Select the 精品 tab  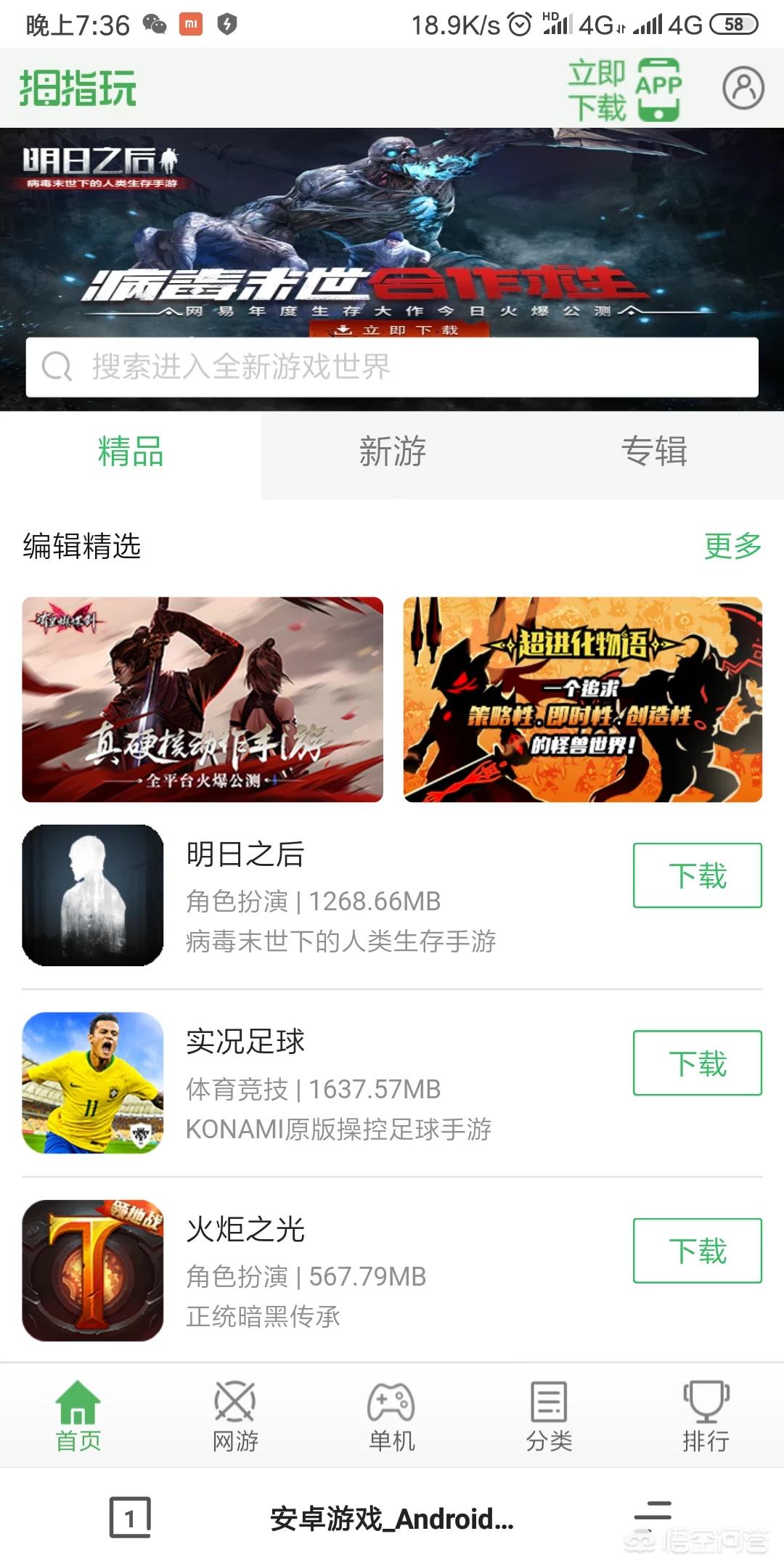click(x=131, y=452)
